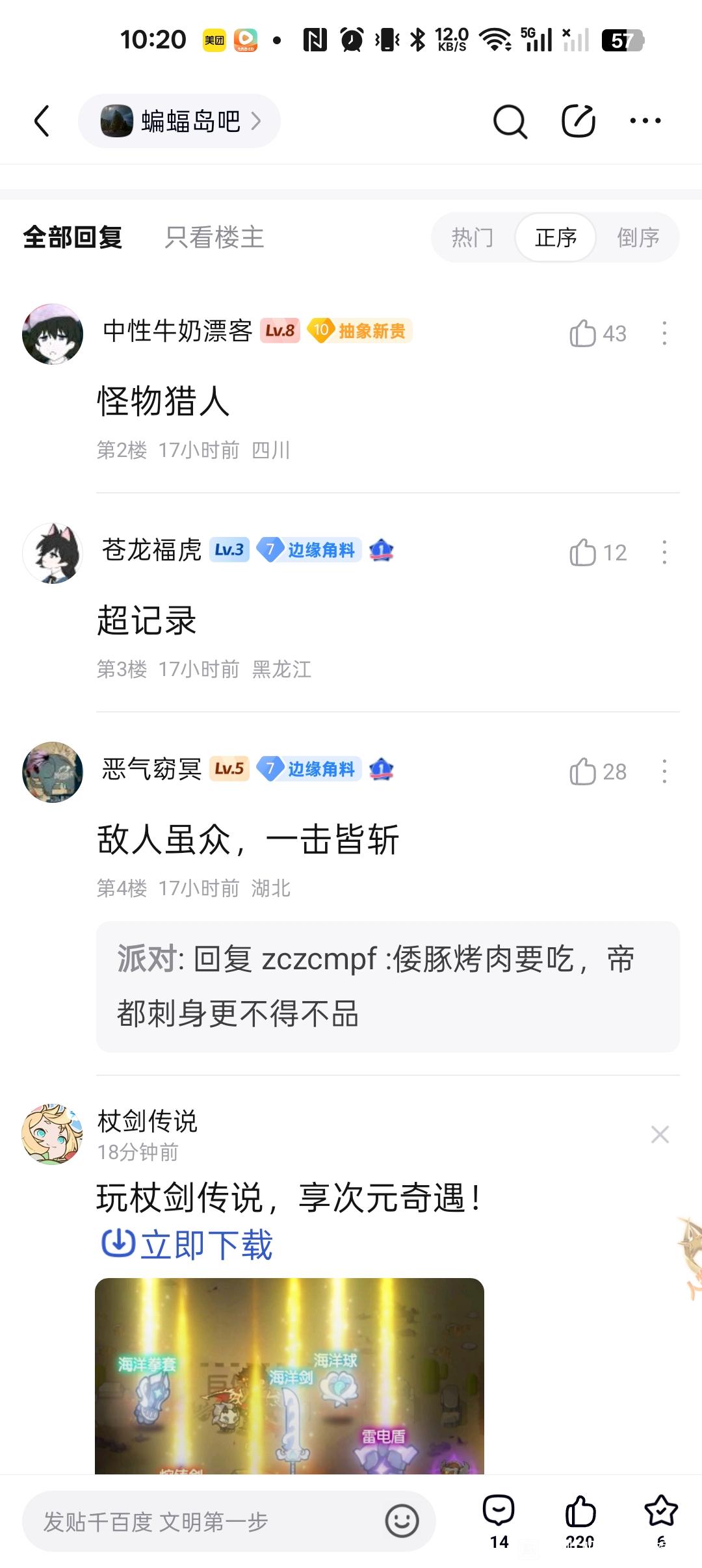
Task: Open the top bar overflow menu
Action: coord(645,121)
